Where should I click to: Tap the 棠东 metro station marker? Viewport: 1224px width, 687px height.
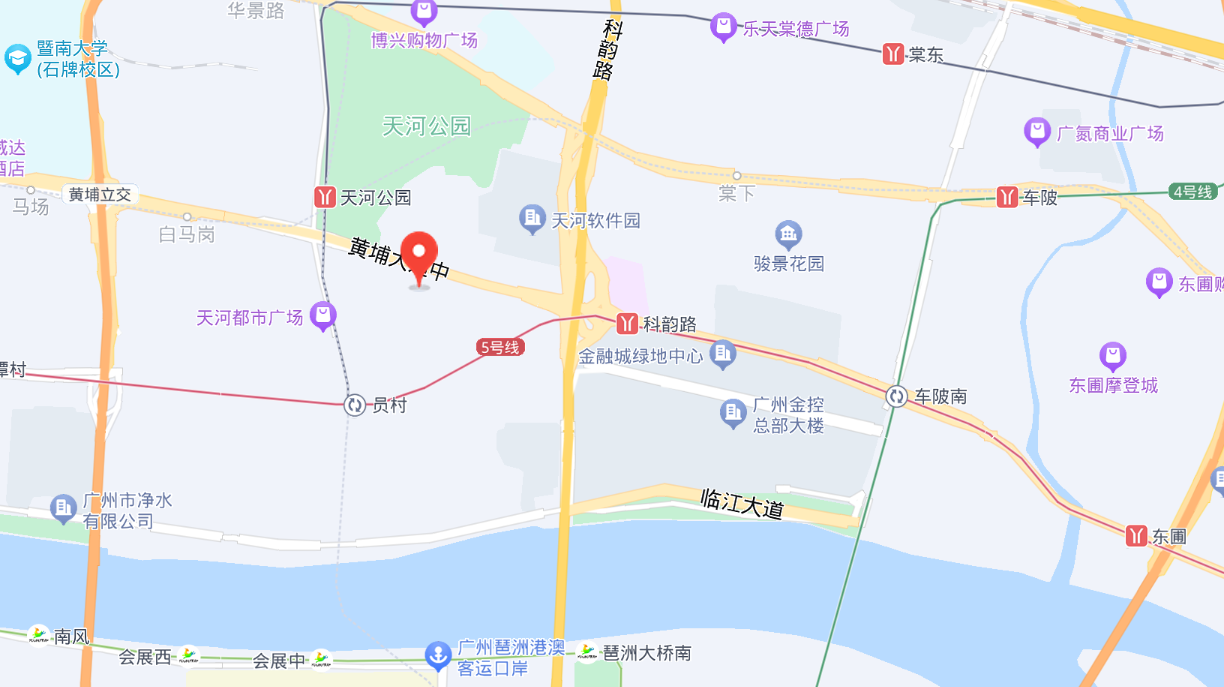[x=893, y=54]
